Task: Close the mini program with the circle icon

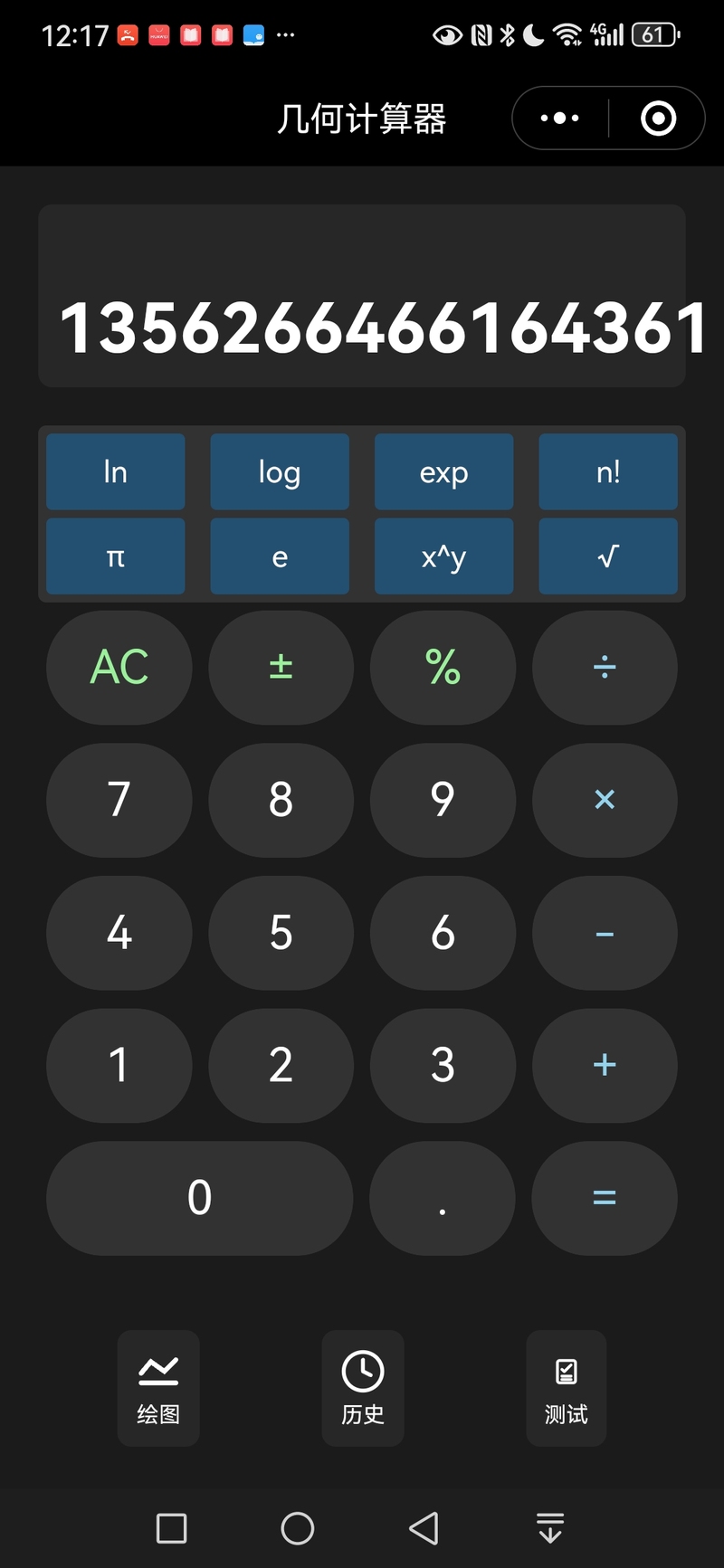Action: click(658, 118)
